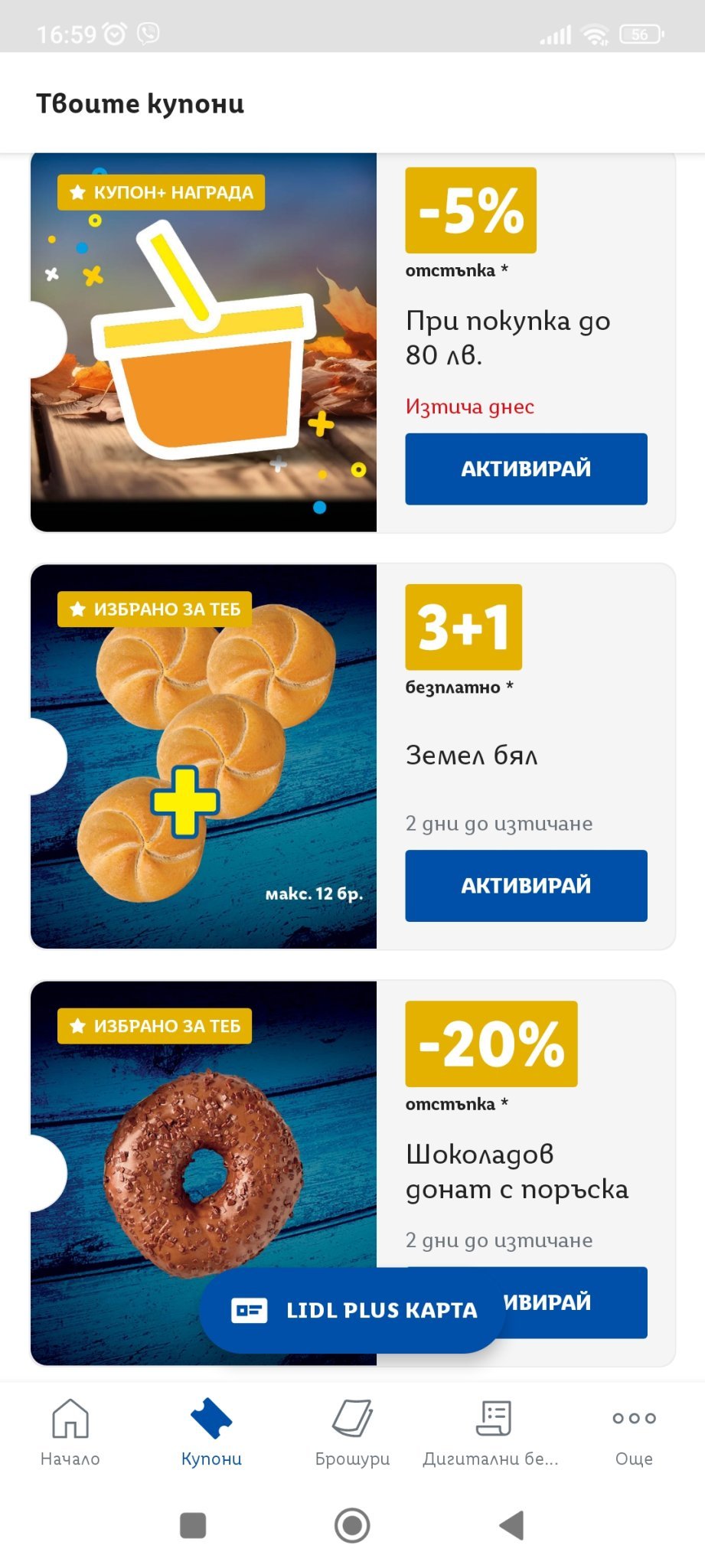This screenshot has width=705, height=1568.
Task: Go back with the system back button
Action: pyautogui.click(x=511, y=1525)
